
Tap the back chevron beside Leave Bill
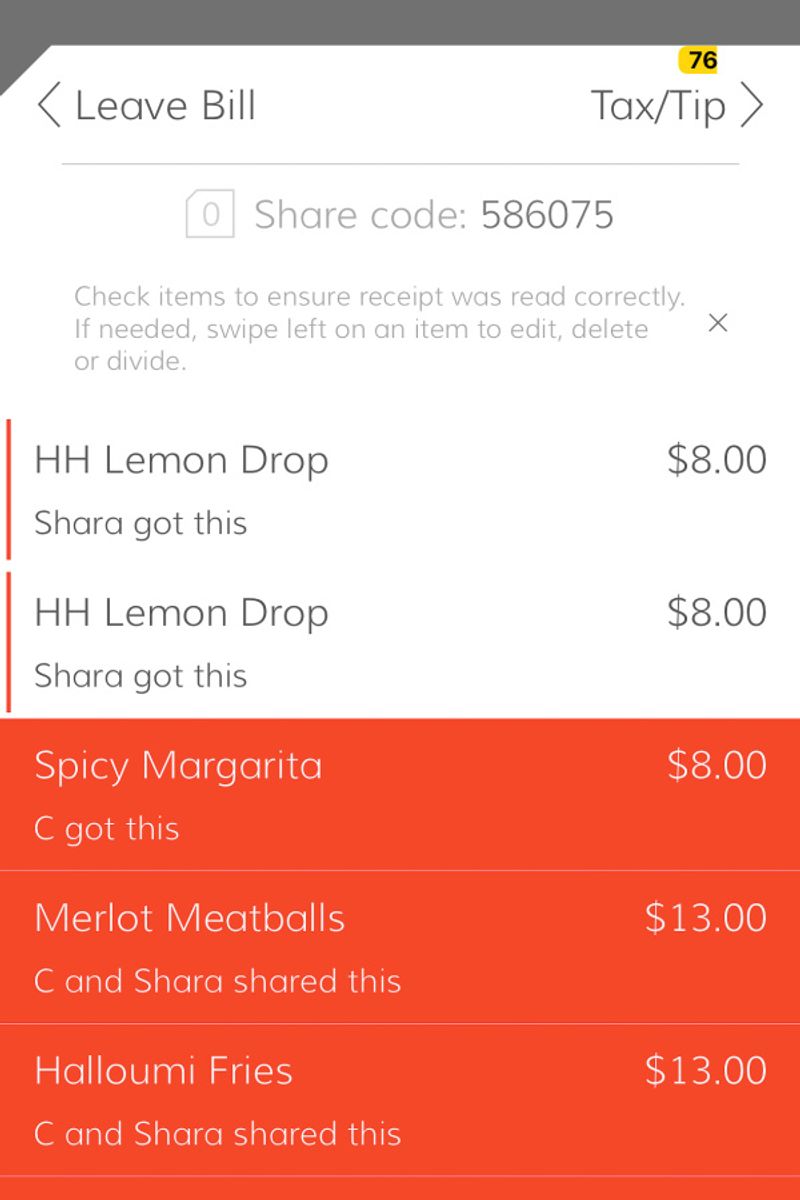click(48, 104)
